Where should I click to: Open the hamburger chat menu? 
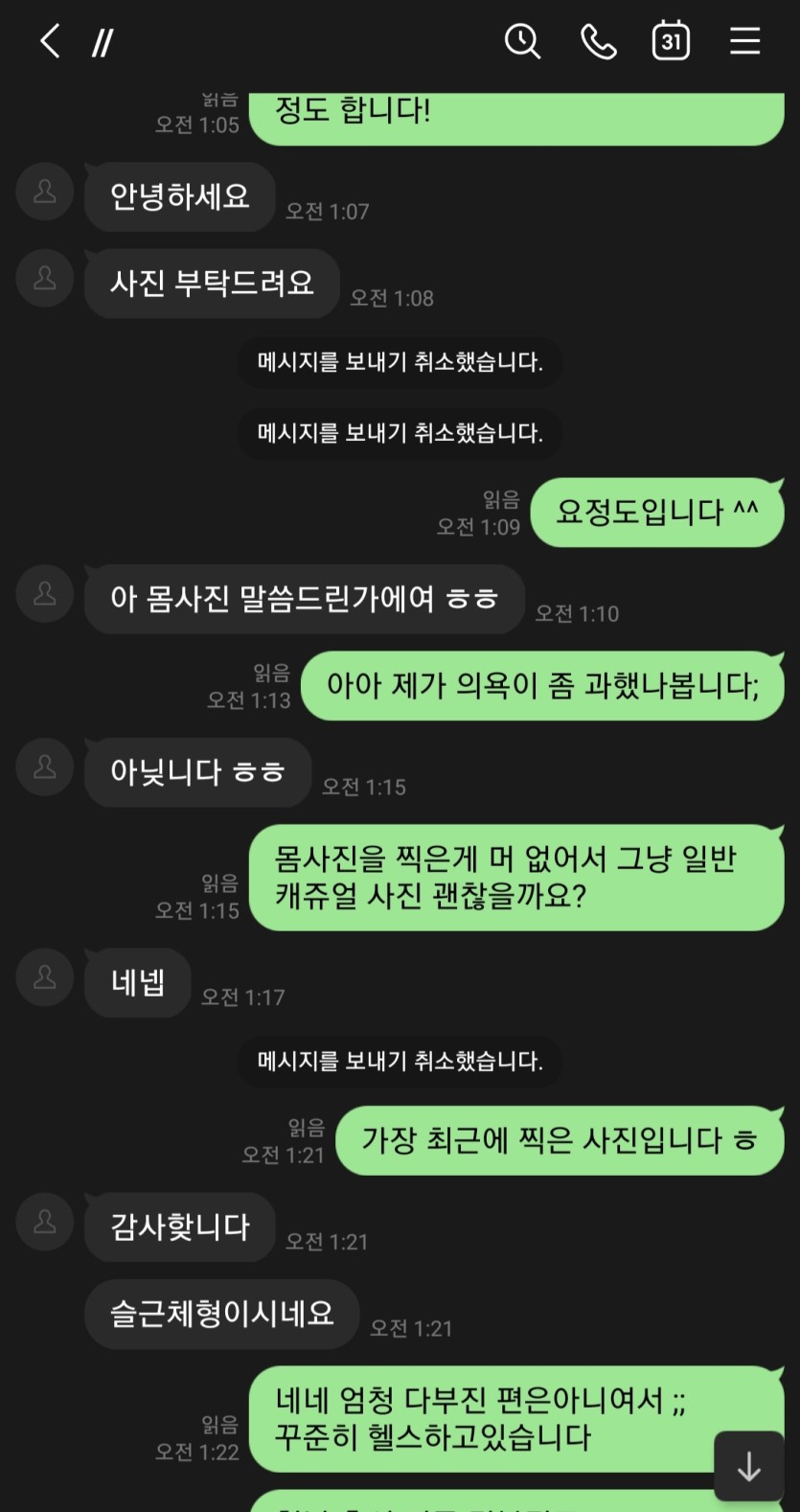click(745, 41)
